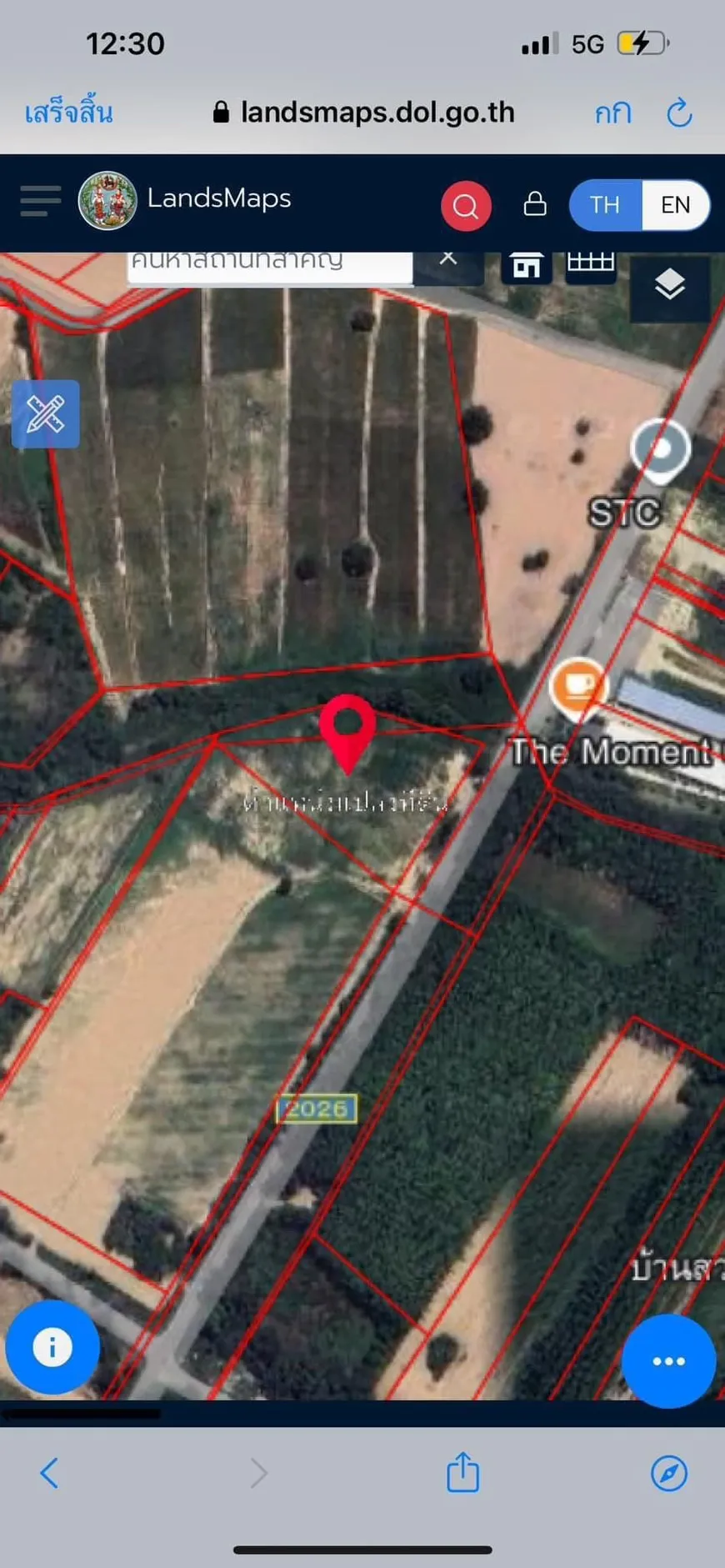Open the STC location marker
This screenshot has width=725, height=1568.
660,450
